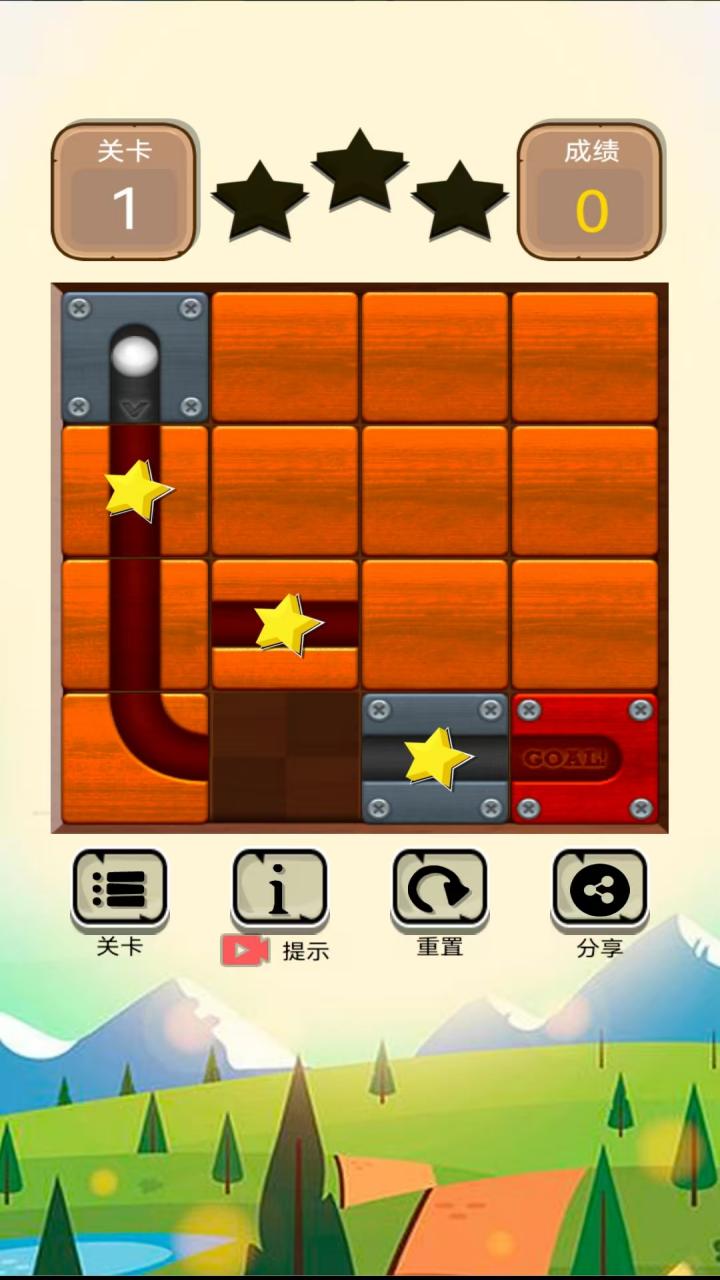The width and height of the screenshot is (720, 1280).
Task: Reset the puzzle with 重置
Action: coord(440,887)
